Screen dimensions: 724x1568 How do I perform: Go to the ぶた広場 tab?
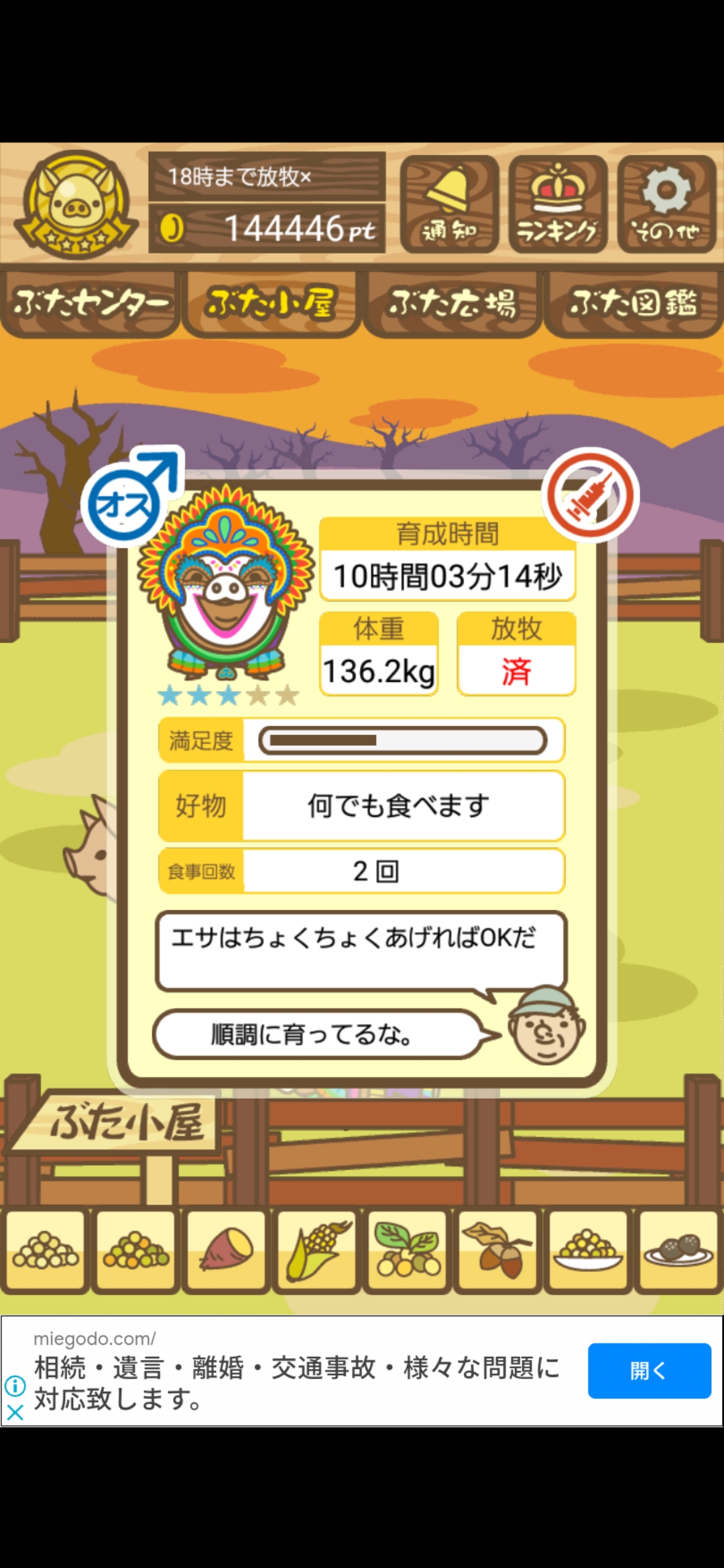click(x=452, y=304)
